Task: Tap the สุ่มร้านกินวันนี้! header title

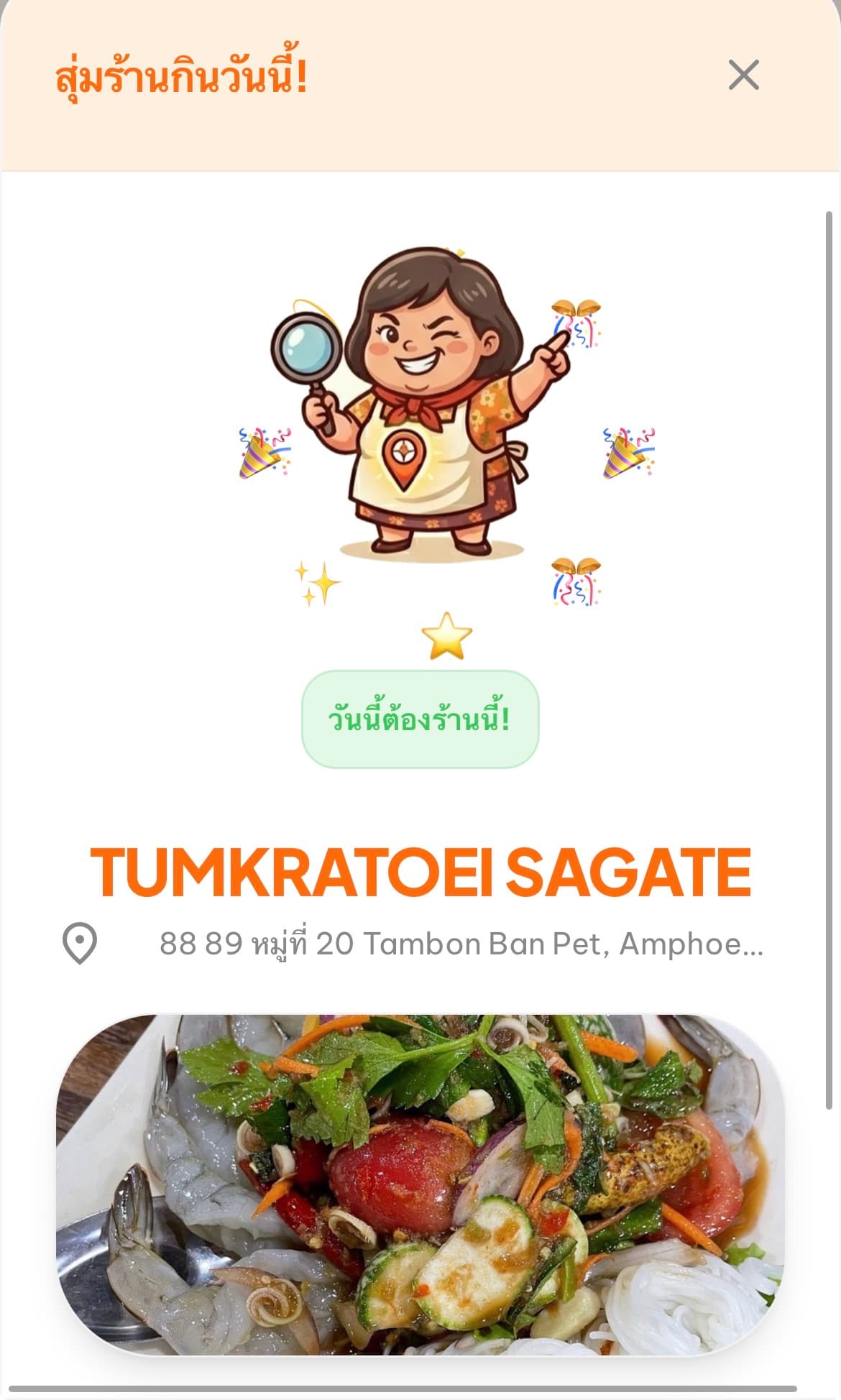Action: click(x=183, y=75)
